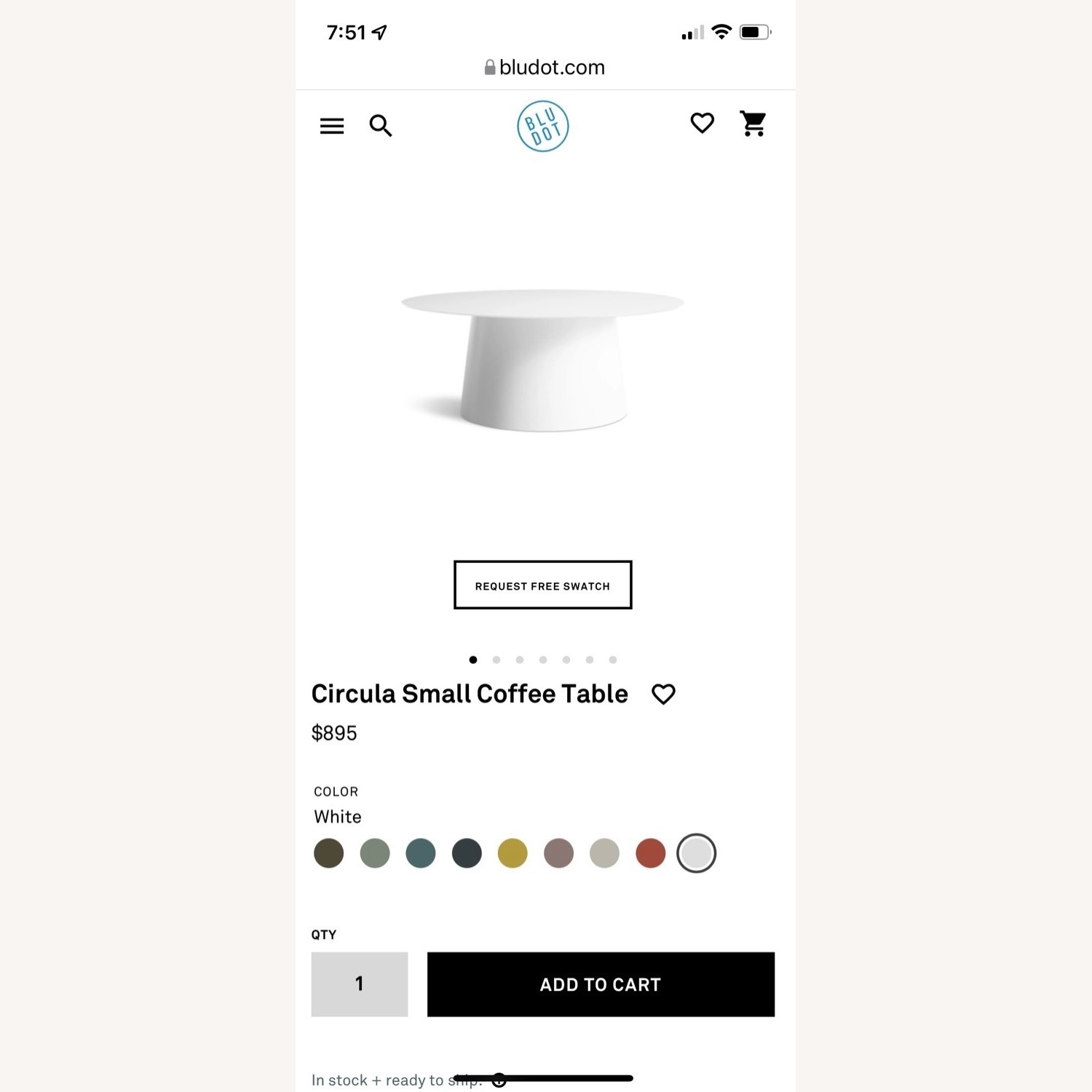Select the red color swatch
Screen dimensions: 1092x1092
pos(650,853)
